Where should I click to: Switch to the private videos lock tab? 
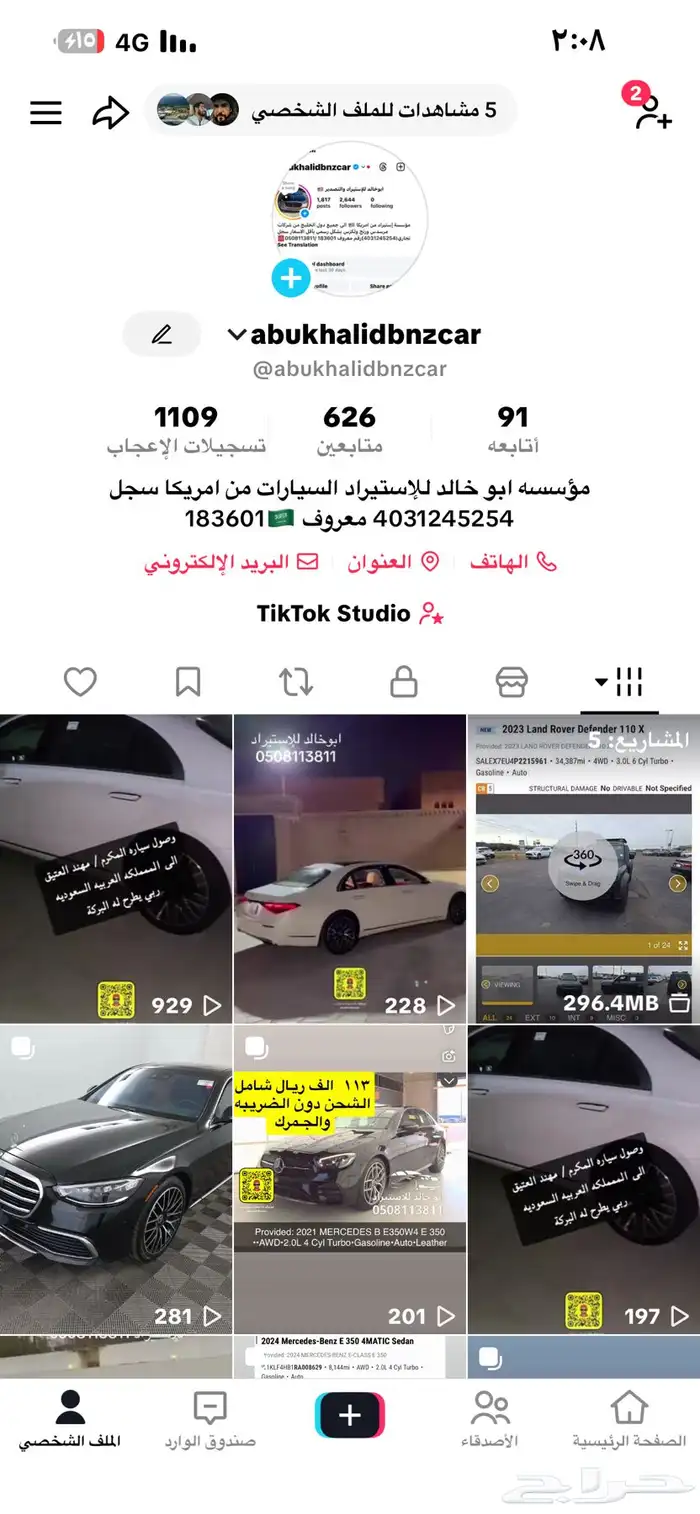tap(403, 683)
